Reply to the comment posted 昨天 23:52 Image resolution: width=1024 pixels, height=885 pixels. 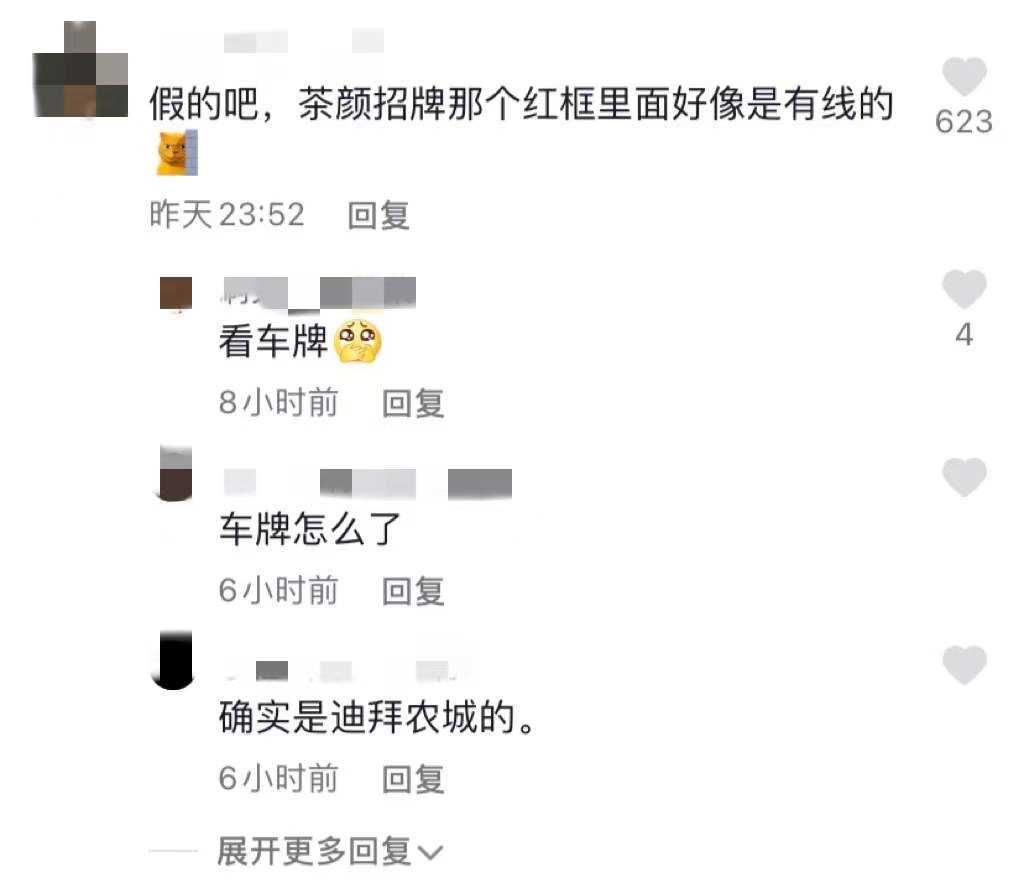point(378,215)
